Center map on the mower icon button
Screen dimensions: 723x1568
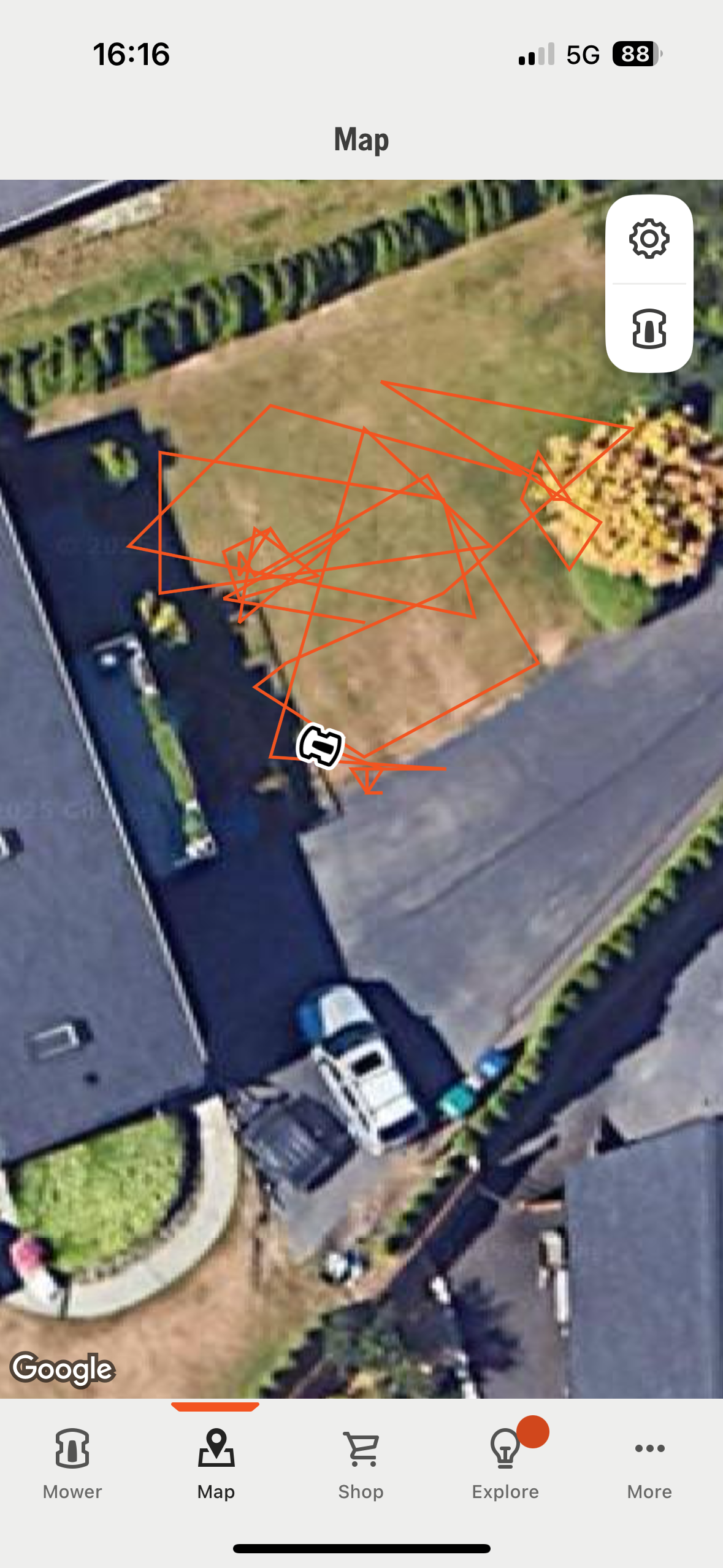click(649, 328)
